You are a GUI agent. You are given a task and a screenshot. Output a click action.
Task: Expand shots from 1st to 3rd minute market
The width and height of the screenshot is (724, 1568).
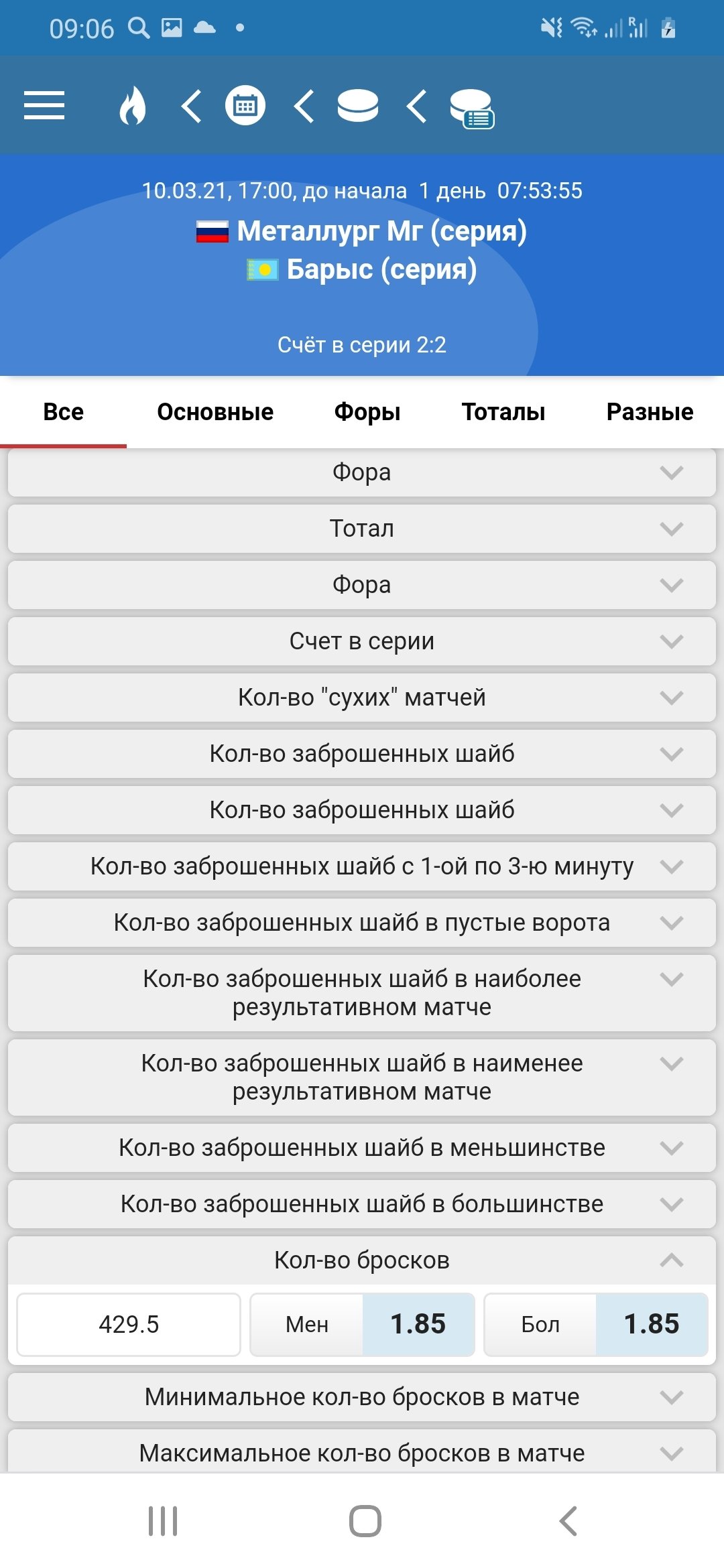pyautogui.click(x=362, y=866)
